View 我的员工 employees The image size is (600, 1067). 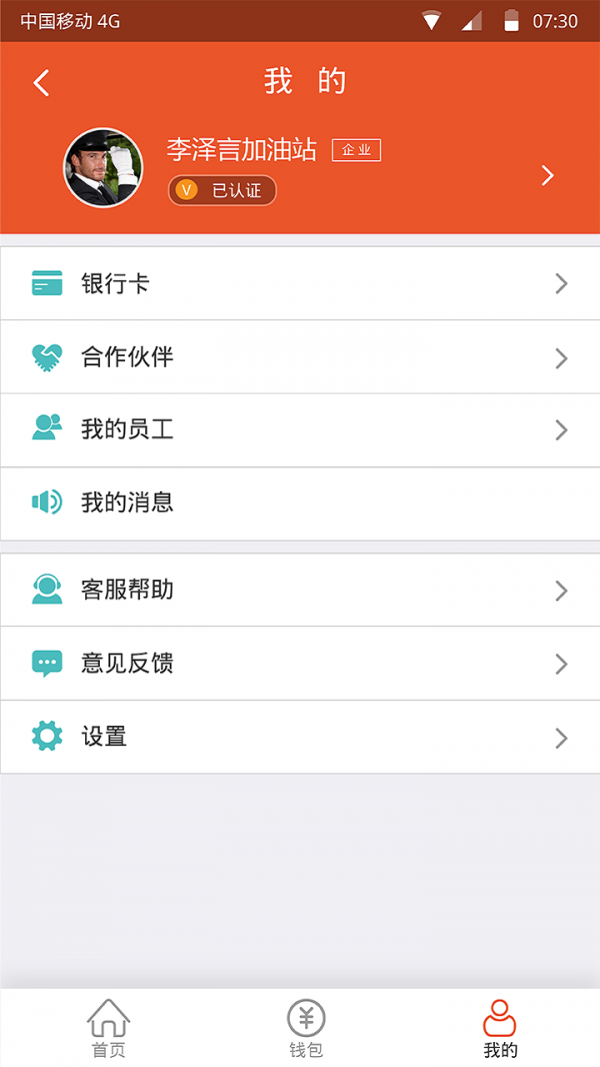(x=300, y=430)
